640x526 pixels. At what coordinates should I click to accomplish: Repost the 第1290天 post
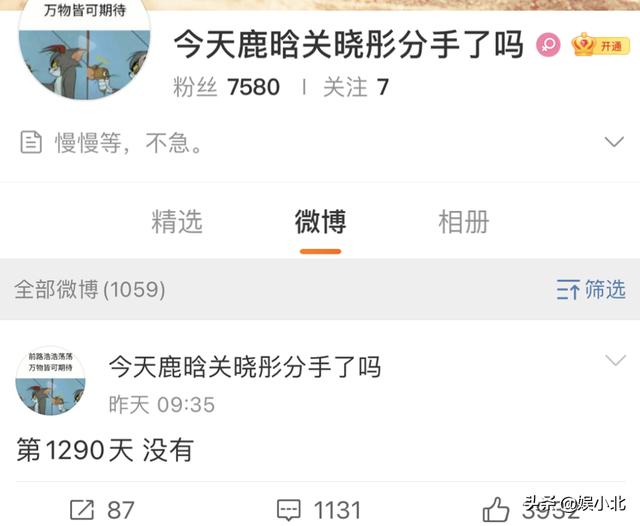(x=101, y=510)
